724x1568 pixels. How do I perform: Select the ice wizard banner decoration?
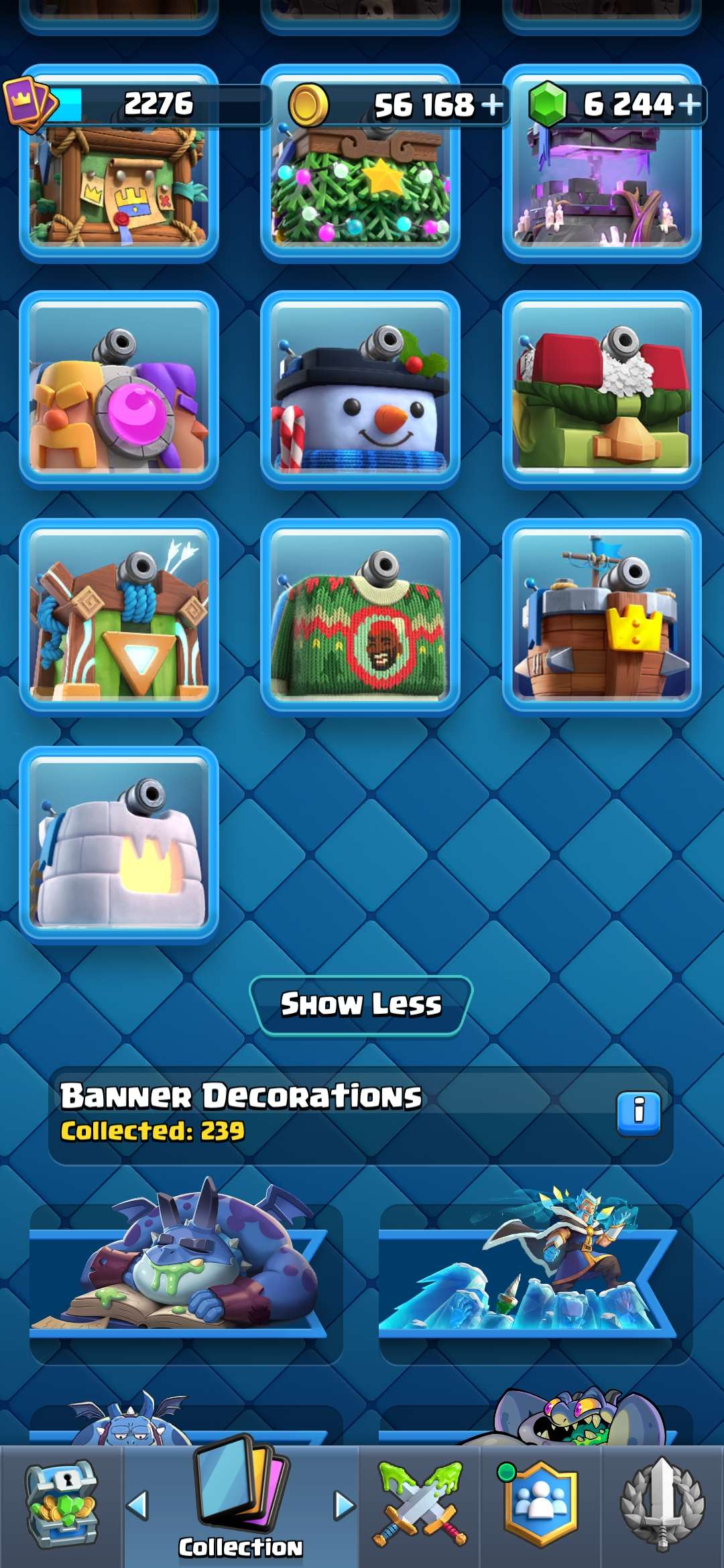tap(535, 1273)
